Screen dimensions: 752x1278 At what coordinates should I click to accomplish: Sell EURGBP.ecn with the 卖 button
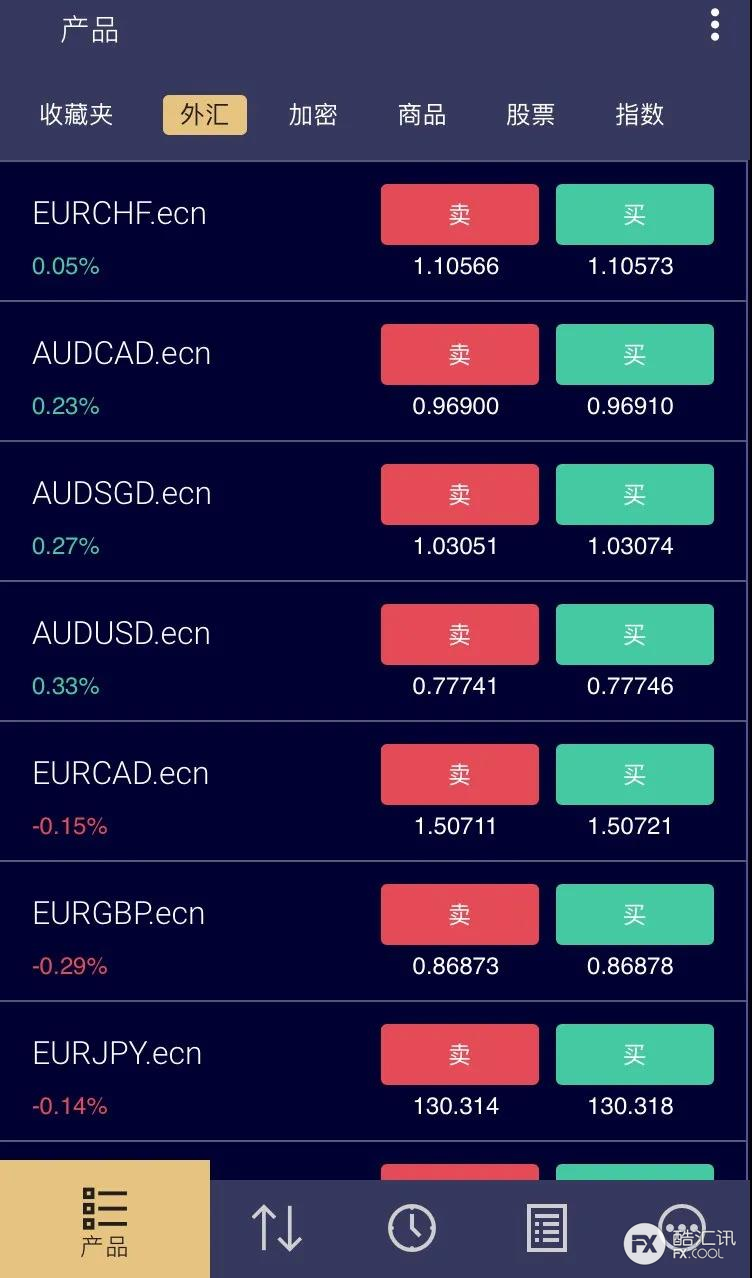click(460, 914)
